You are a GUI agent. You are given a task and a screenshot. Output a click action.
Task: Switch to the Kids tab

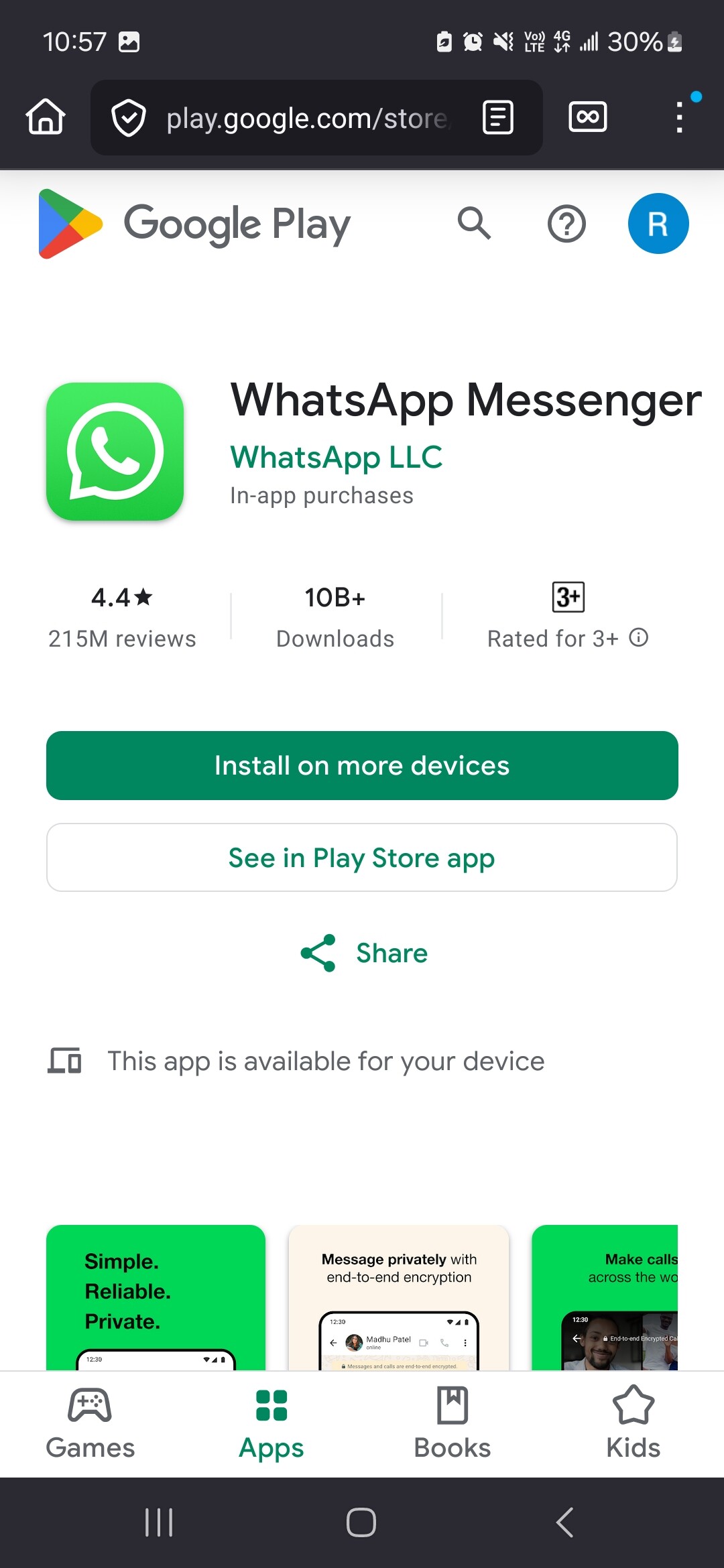click(x=633, y=1424)
